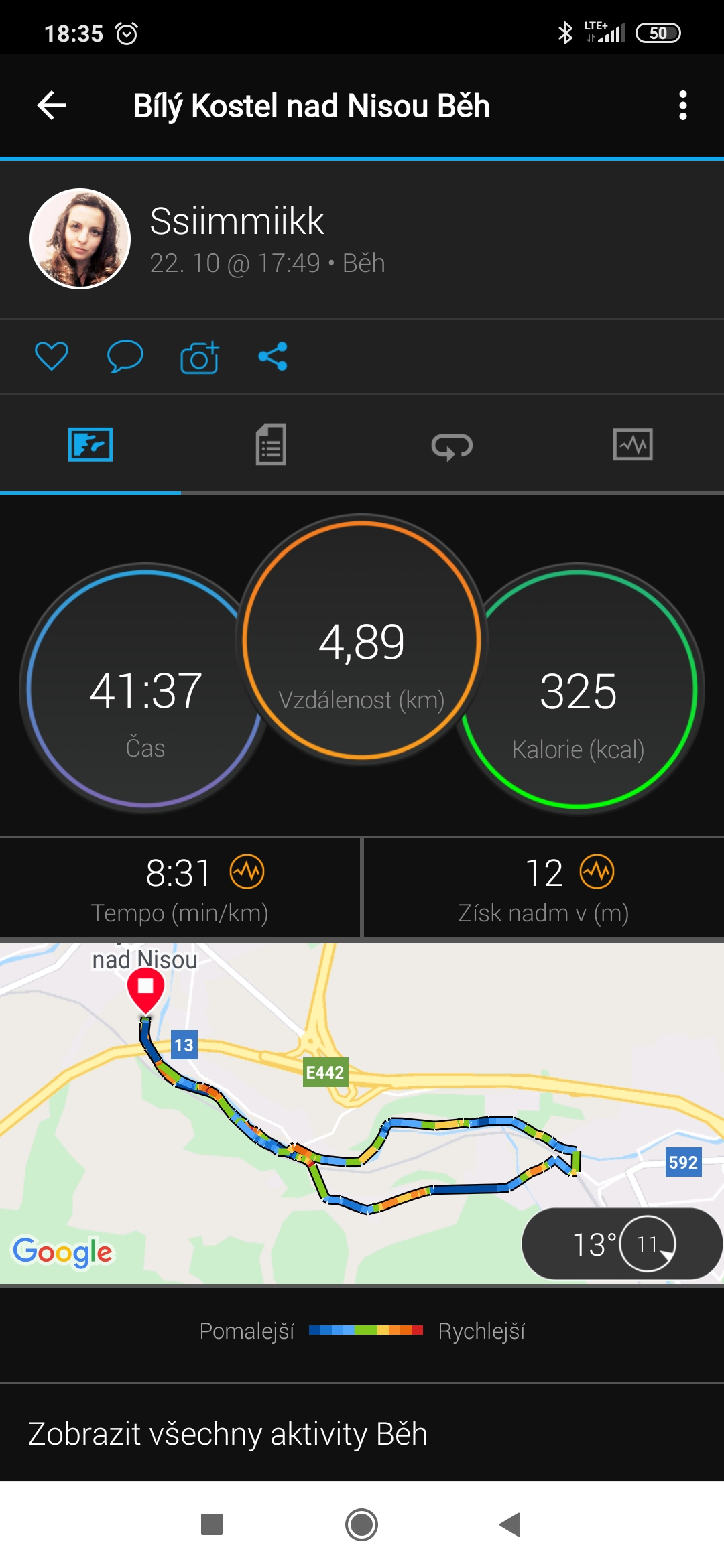Image resolution: width=724 pixels, height=1568 pixels.
Task: Switch to the laps tab
Action: click(452, 446)
